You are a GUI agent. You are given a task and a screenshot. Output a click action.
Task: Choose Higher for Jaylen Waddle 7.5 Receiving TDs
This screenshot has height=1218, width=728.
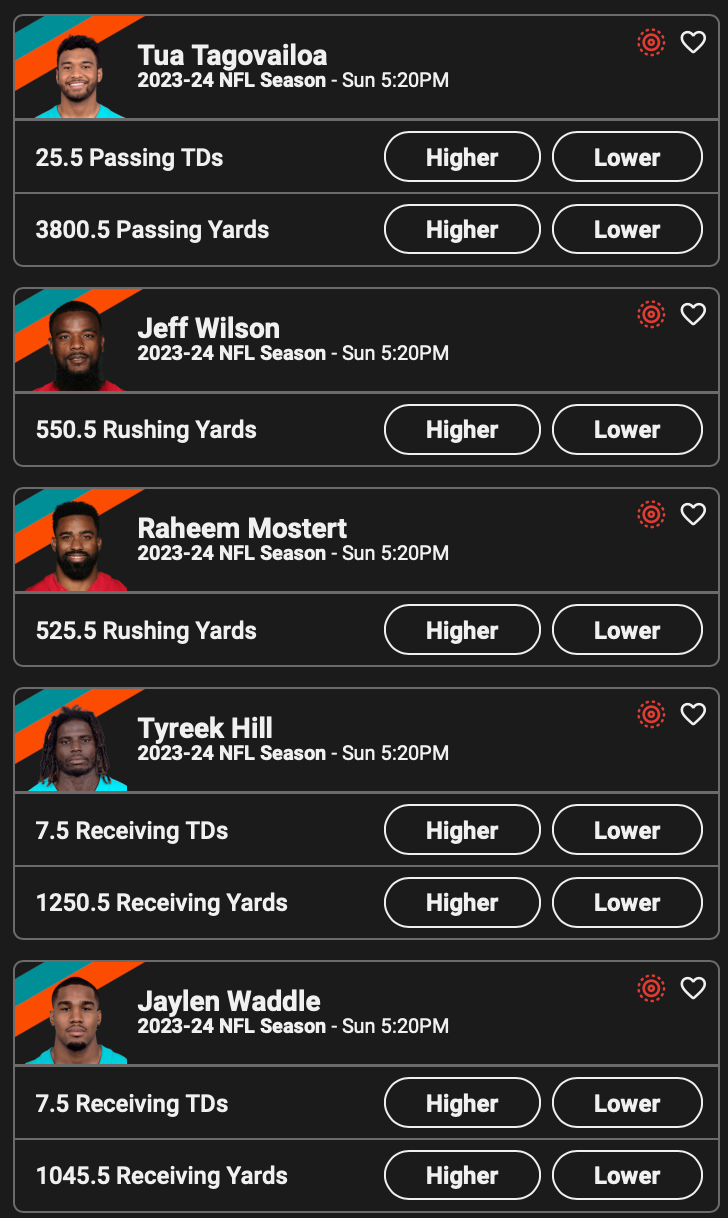coord(462,1103)
